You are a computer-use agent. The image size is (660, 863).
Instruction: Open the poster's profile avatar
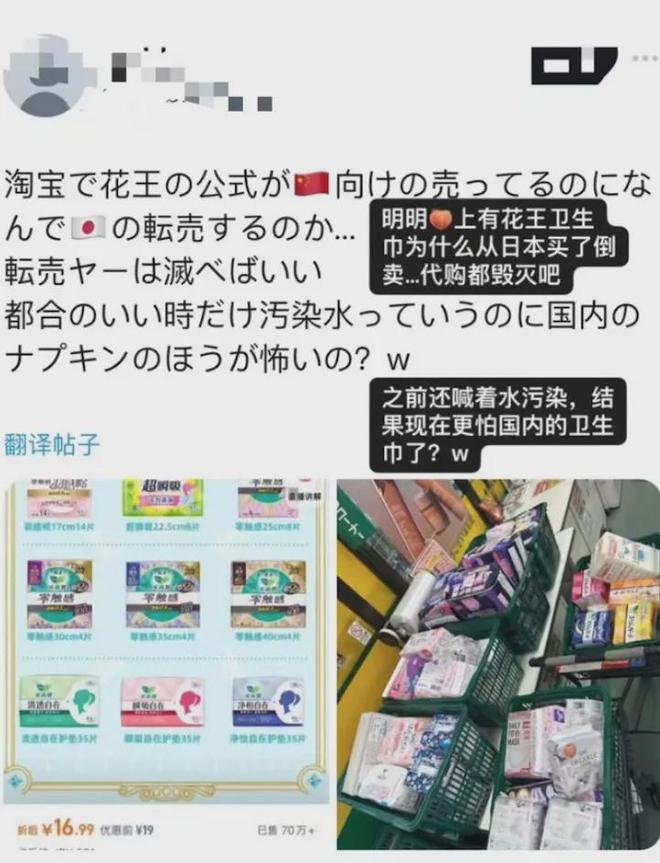pyautogui.click(x=45, y=77)
